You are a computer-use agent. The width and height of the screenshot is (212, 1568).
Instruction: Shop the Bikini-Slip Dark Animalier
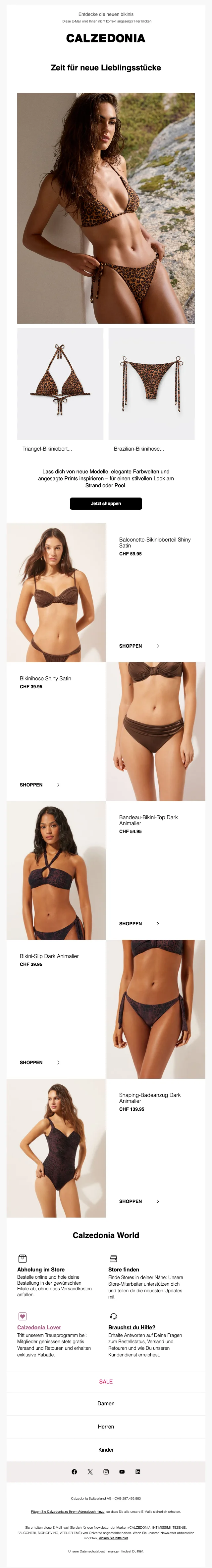point(40,1062)
